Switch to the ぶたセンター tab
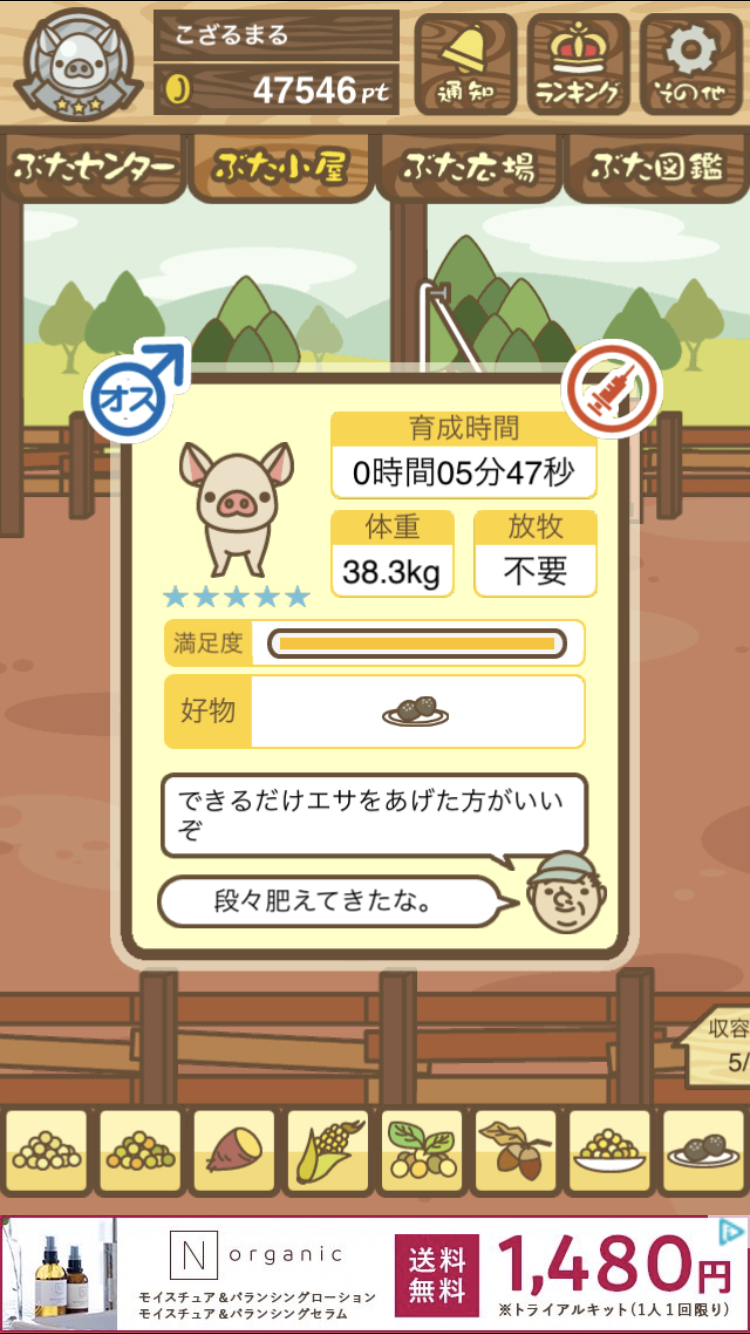The height and width of the screenshot is (1334, 750). click(94, 167)
